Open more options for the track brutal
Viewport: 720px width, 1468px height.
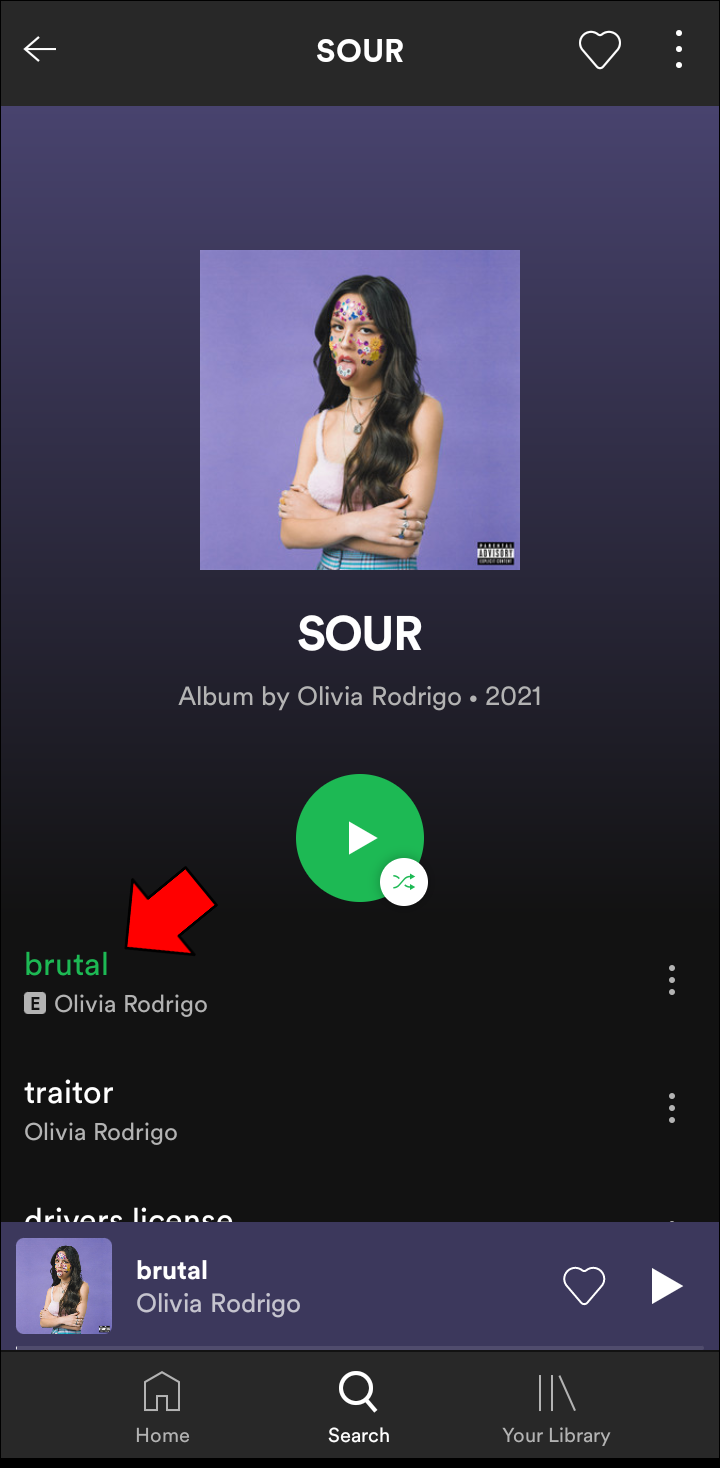(x=671, y=980)
